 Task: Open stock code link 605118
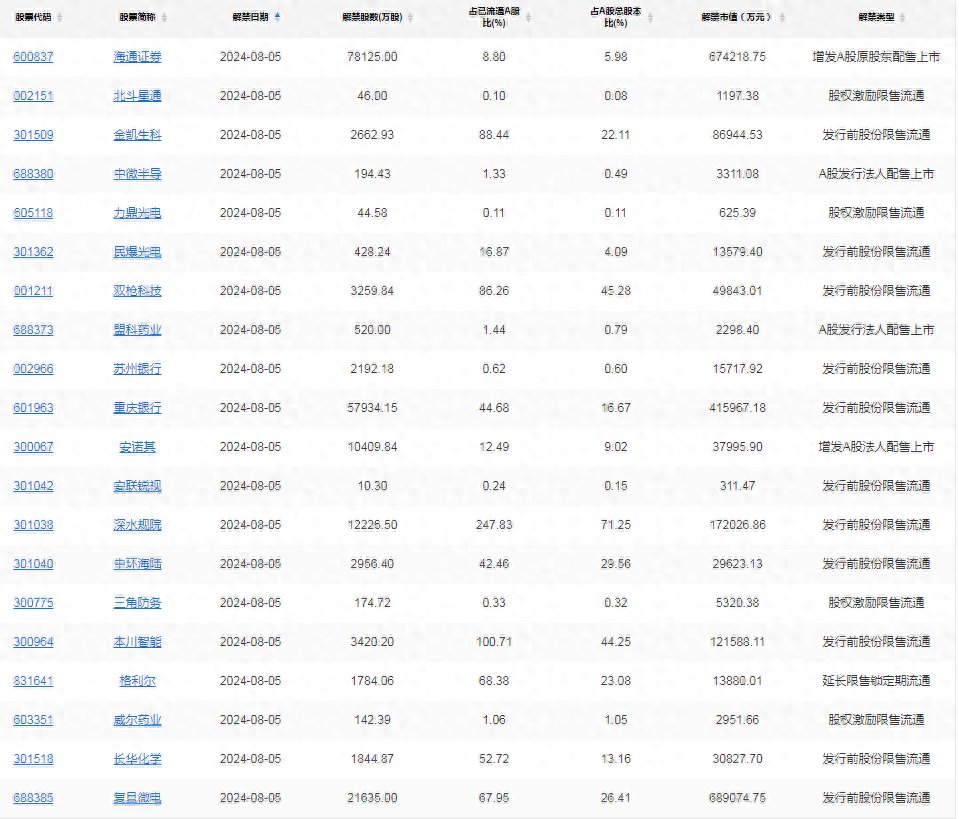(x=33, y=213)
